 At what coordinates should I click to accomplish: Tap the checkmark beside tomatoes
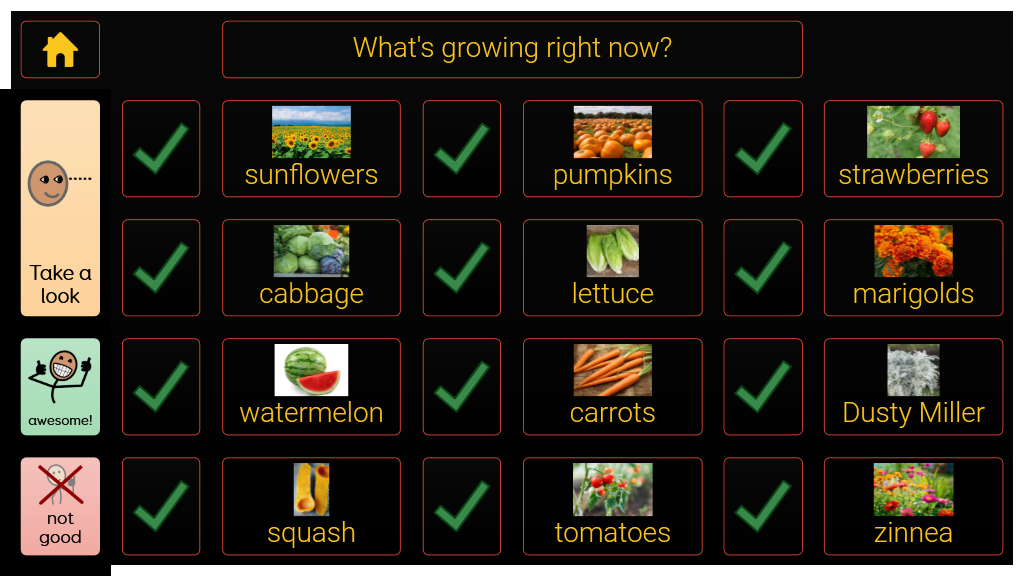pyautogui.click(x=462, y=506)
